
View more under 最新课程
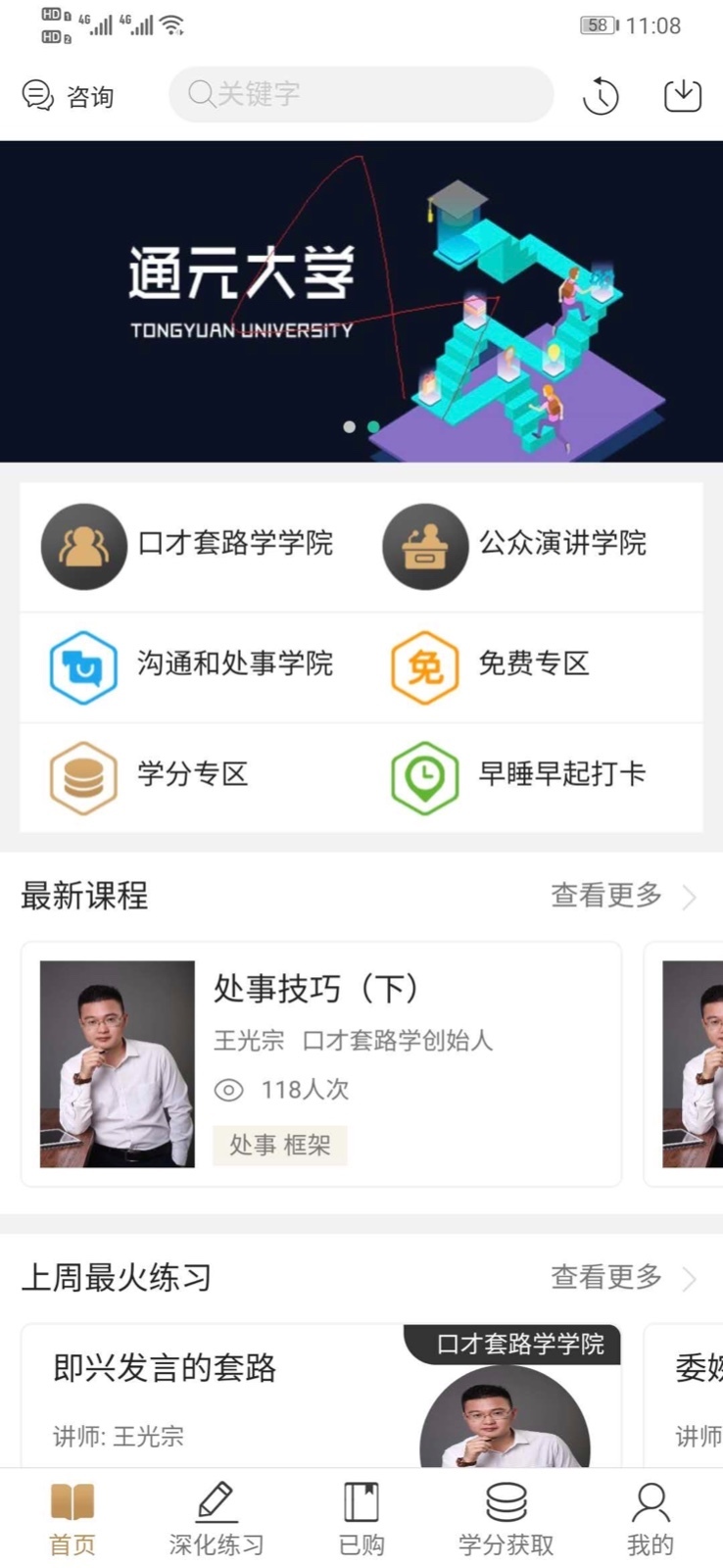point(622,896)
